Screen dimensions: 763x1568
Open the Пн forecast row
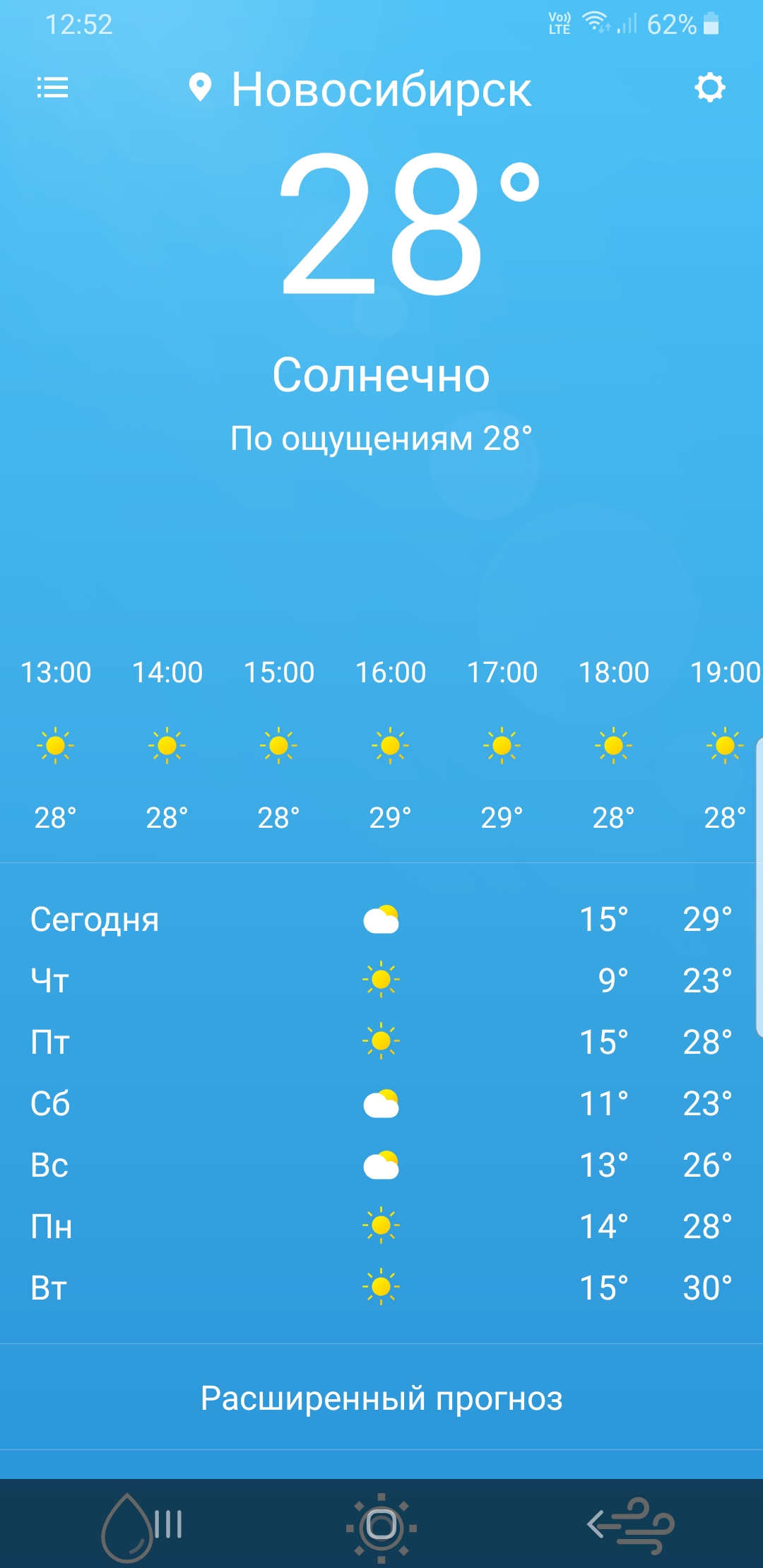(x=381, y=1226)
